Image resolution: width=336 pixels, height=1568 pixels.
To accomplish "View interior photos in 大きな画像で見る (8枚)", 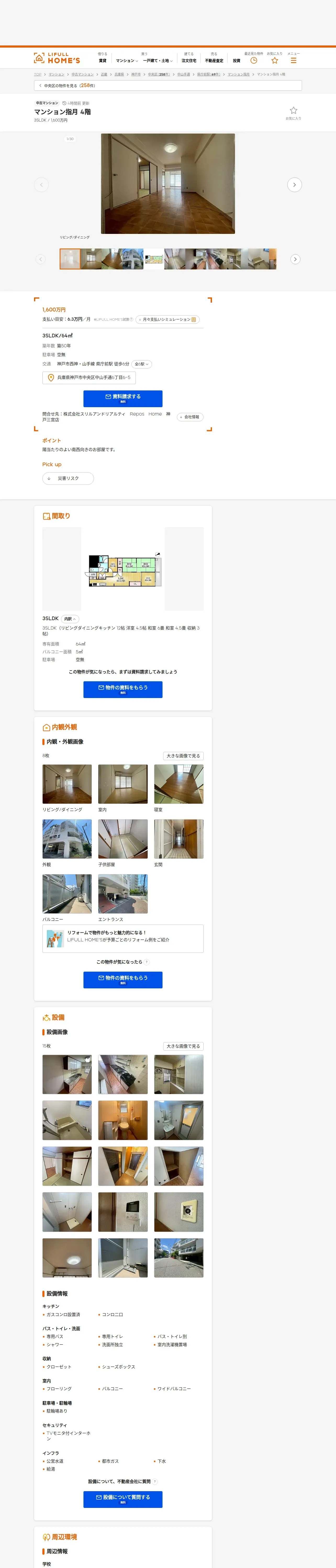I will [x=183, y=756].
